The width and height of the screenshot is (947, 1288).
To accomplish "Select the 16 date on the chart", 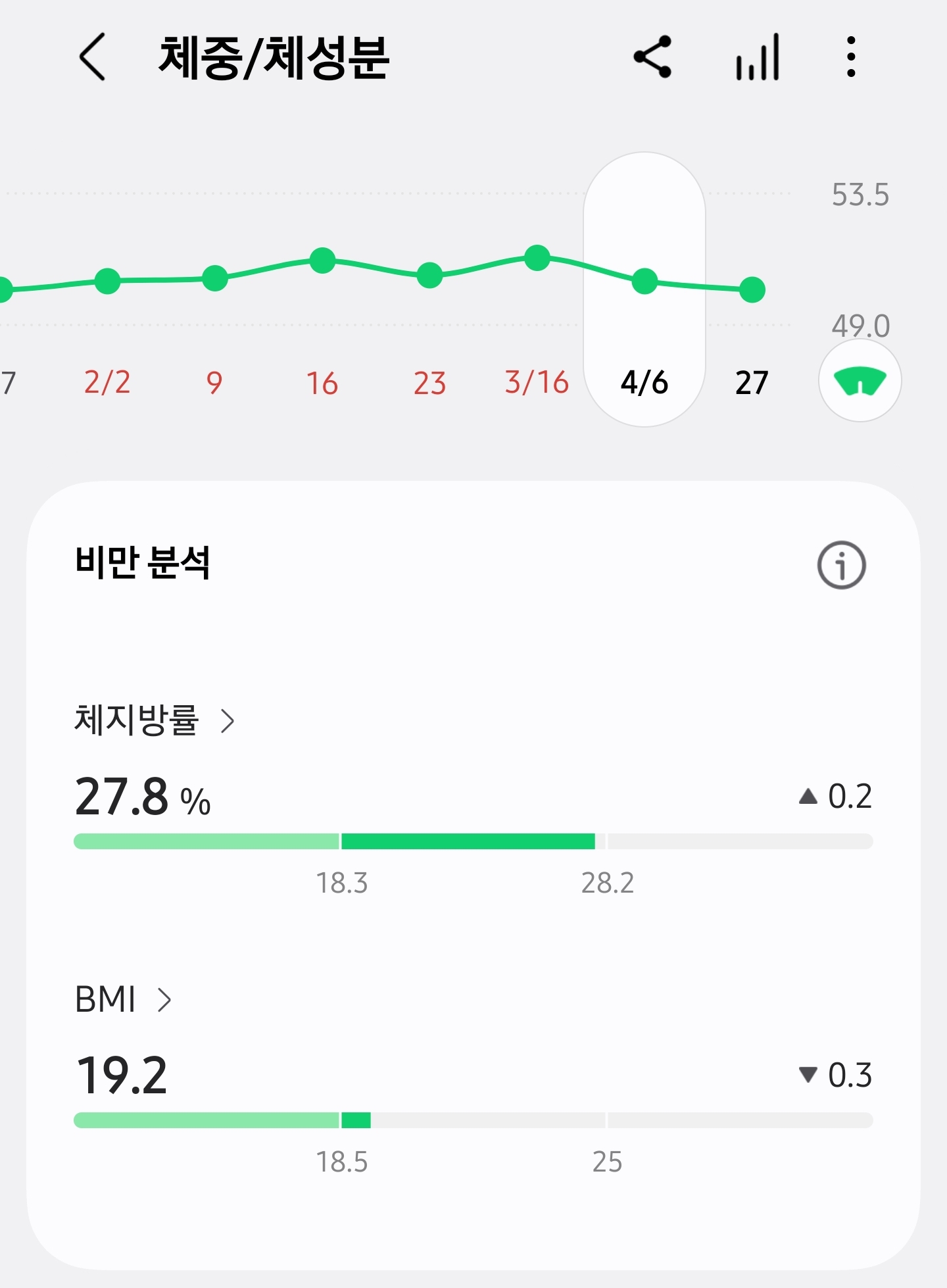I will [x=322, y=382].
